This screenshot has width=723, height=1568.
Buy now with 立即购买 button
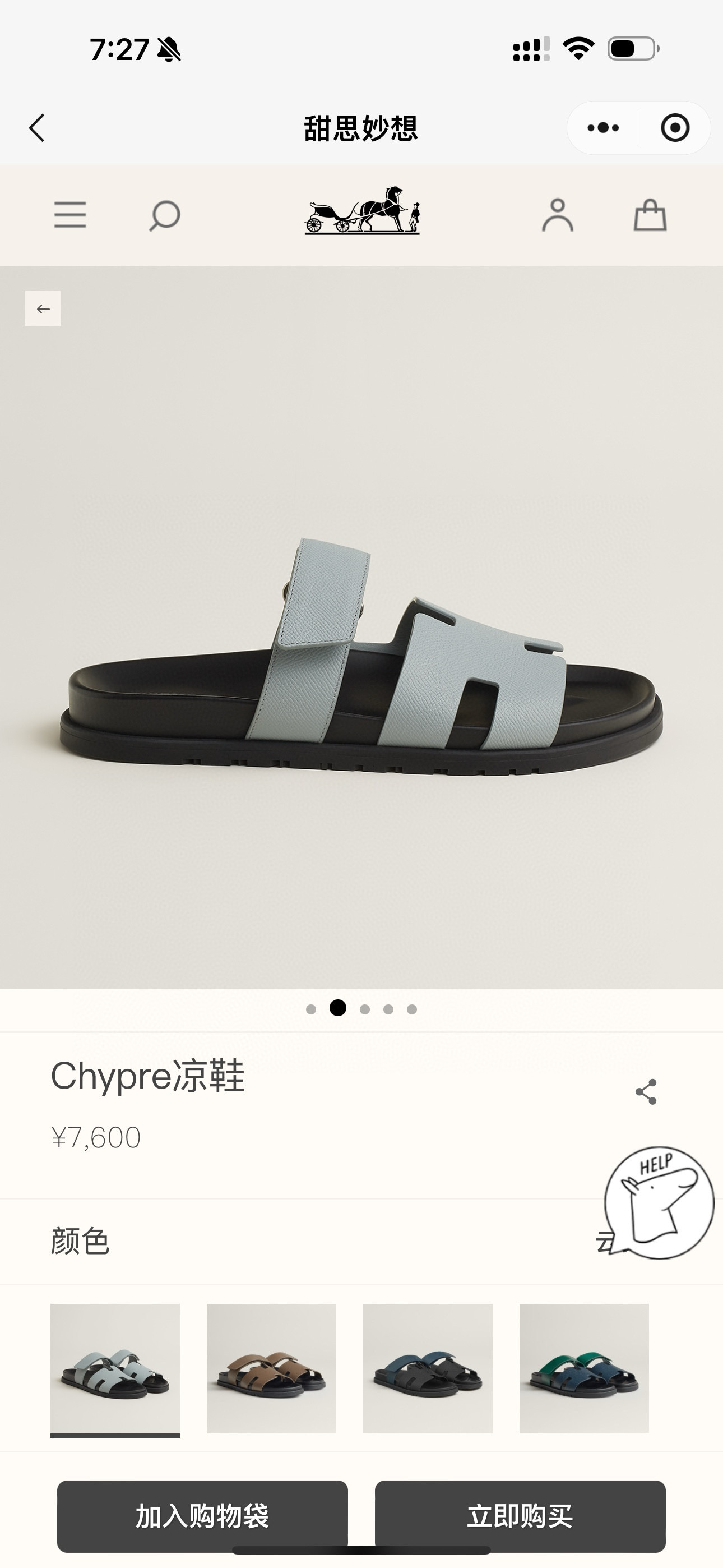tap(520, 1516)
